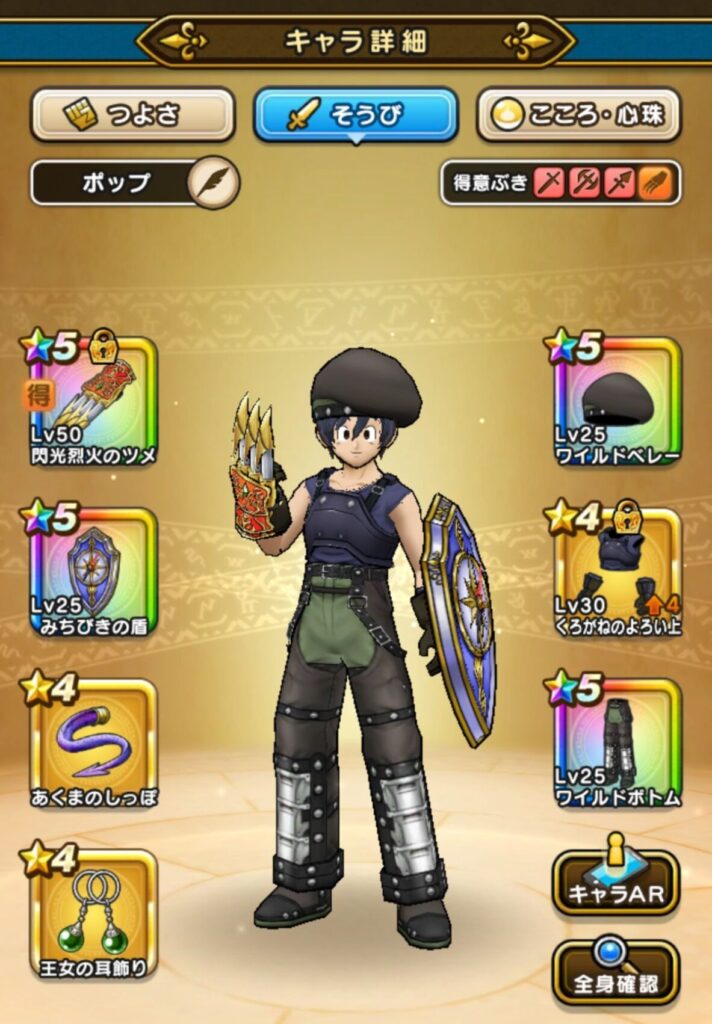The width and height of the screenshot is (712, 1024).
Task: Select the そうび tab
Action: pos(355,115)
